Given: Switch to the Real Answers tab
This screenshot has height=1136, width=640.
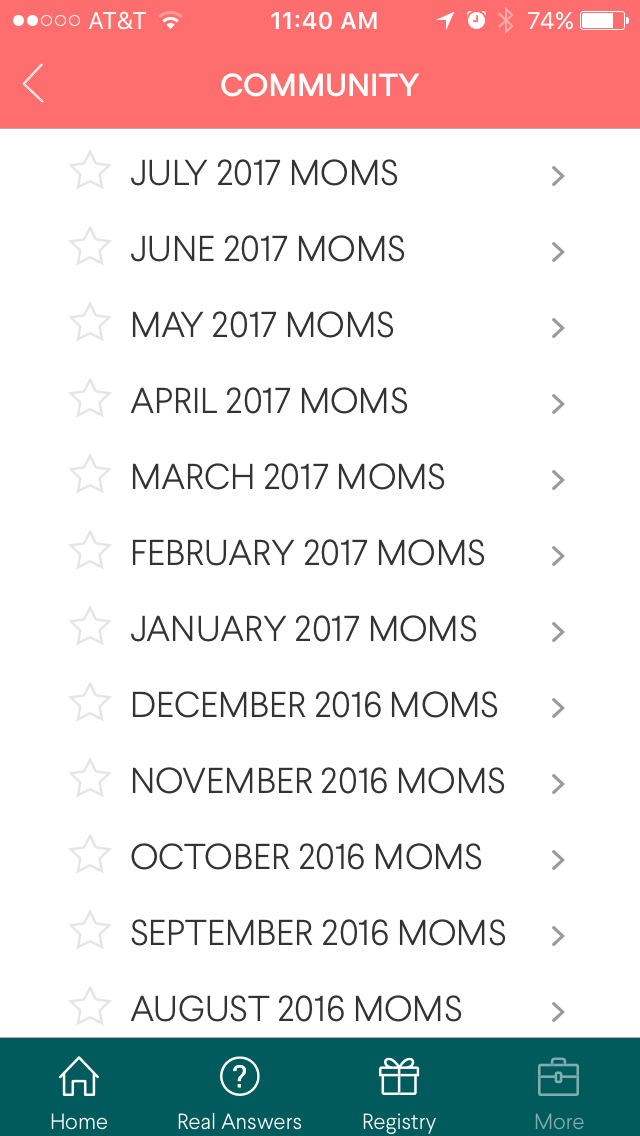Looking at the screenshot, I should pyautogui.click(x=239, y=1087).
